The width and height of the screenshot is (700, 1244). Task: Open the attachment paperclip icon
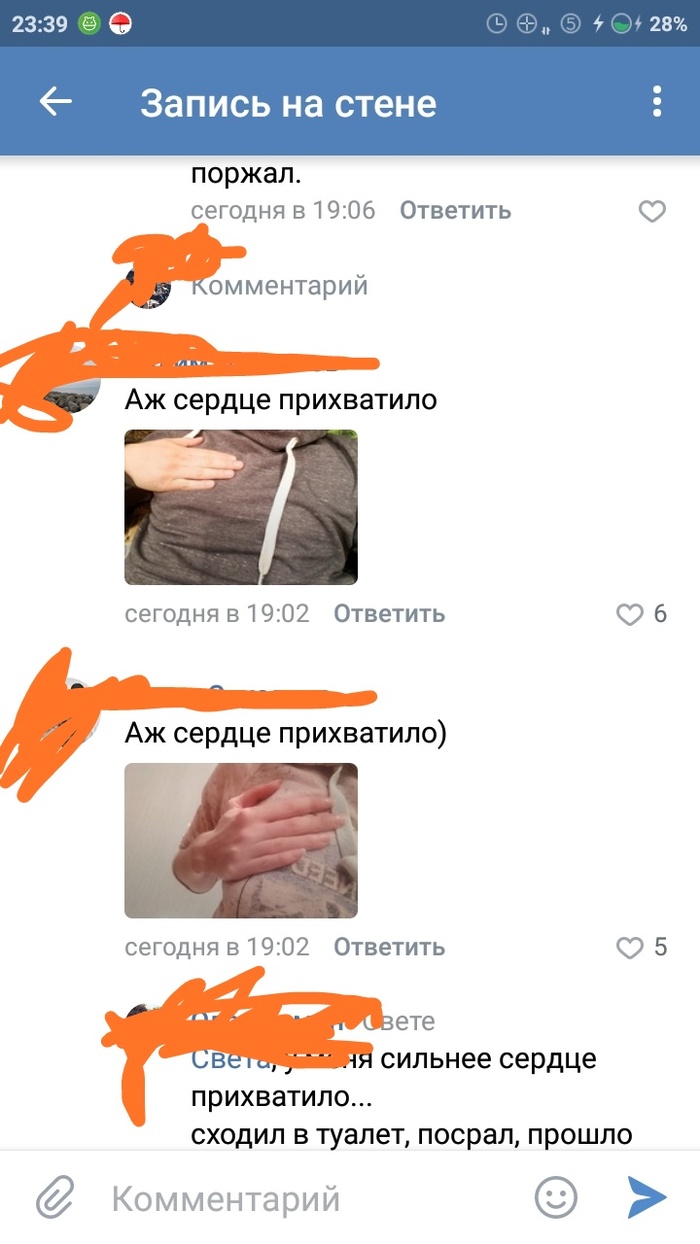click(x=56, y=1197)
